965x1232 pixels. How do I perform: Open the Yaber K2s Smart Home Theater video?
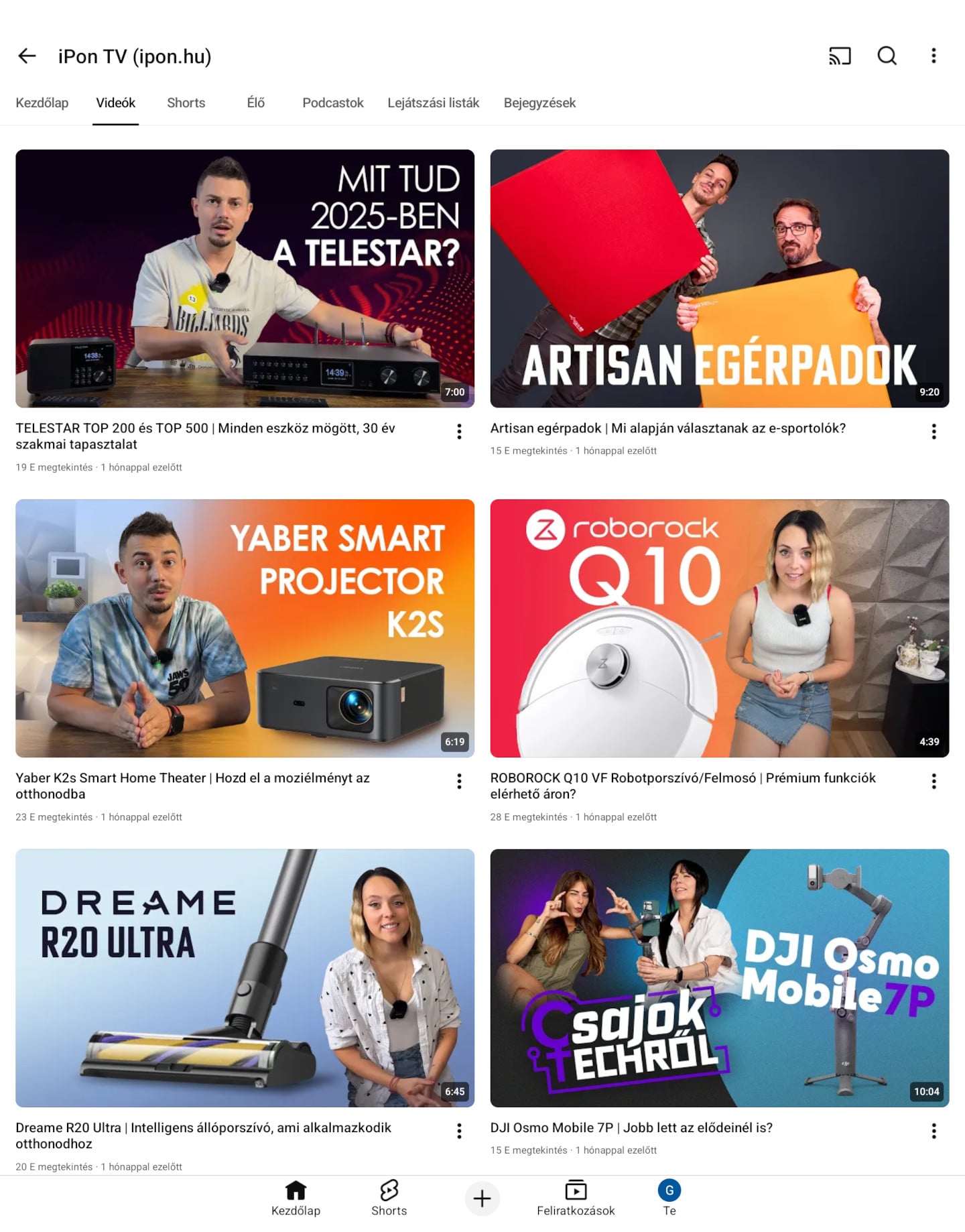point(245,628)
